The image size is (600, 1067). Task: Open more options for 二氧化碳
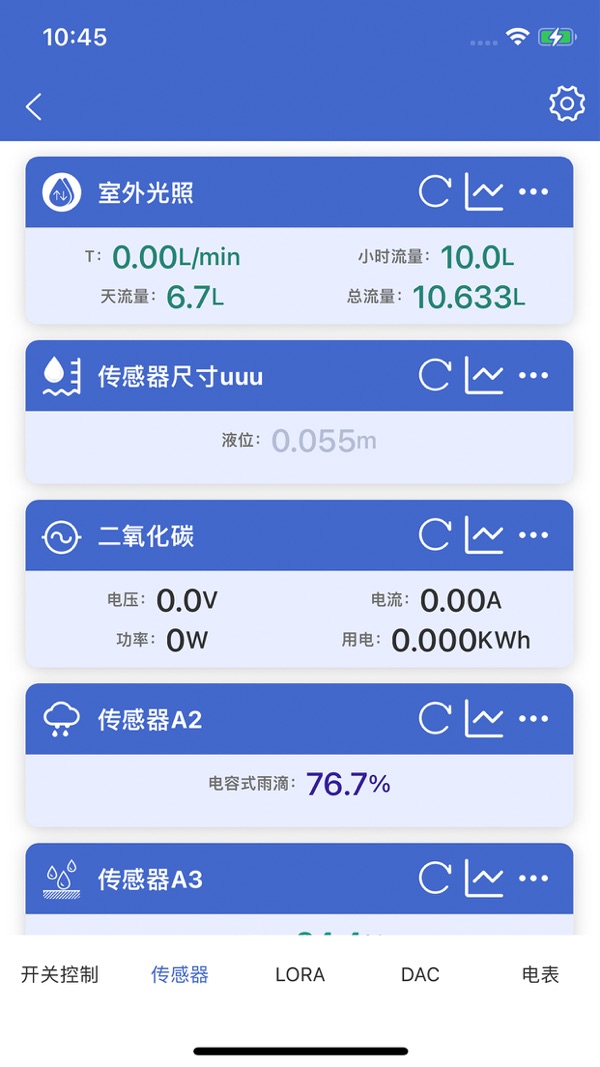534,536
